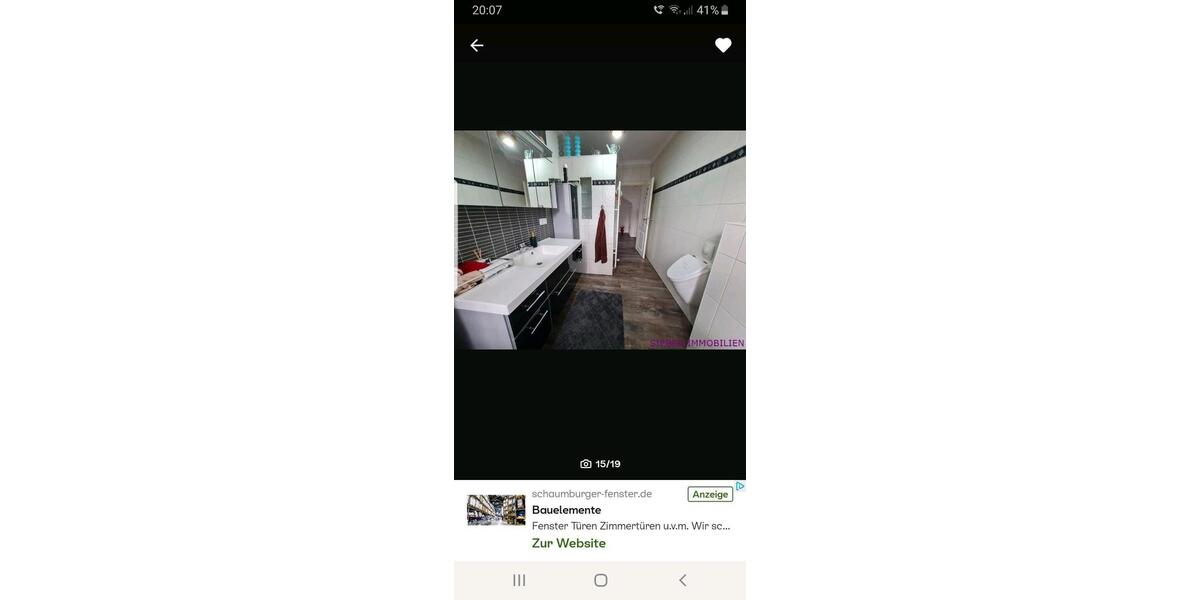Open recent apps from the navigation bar

tap(519, 580)
